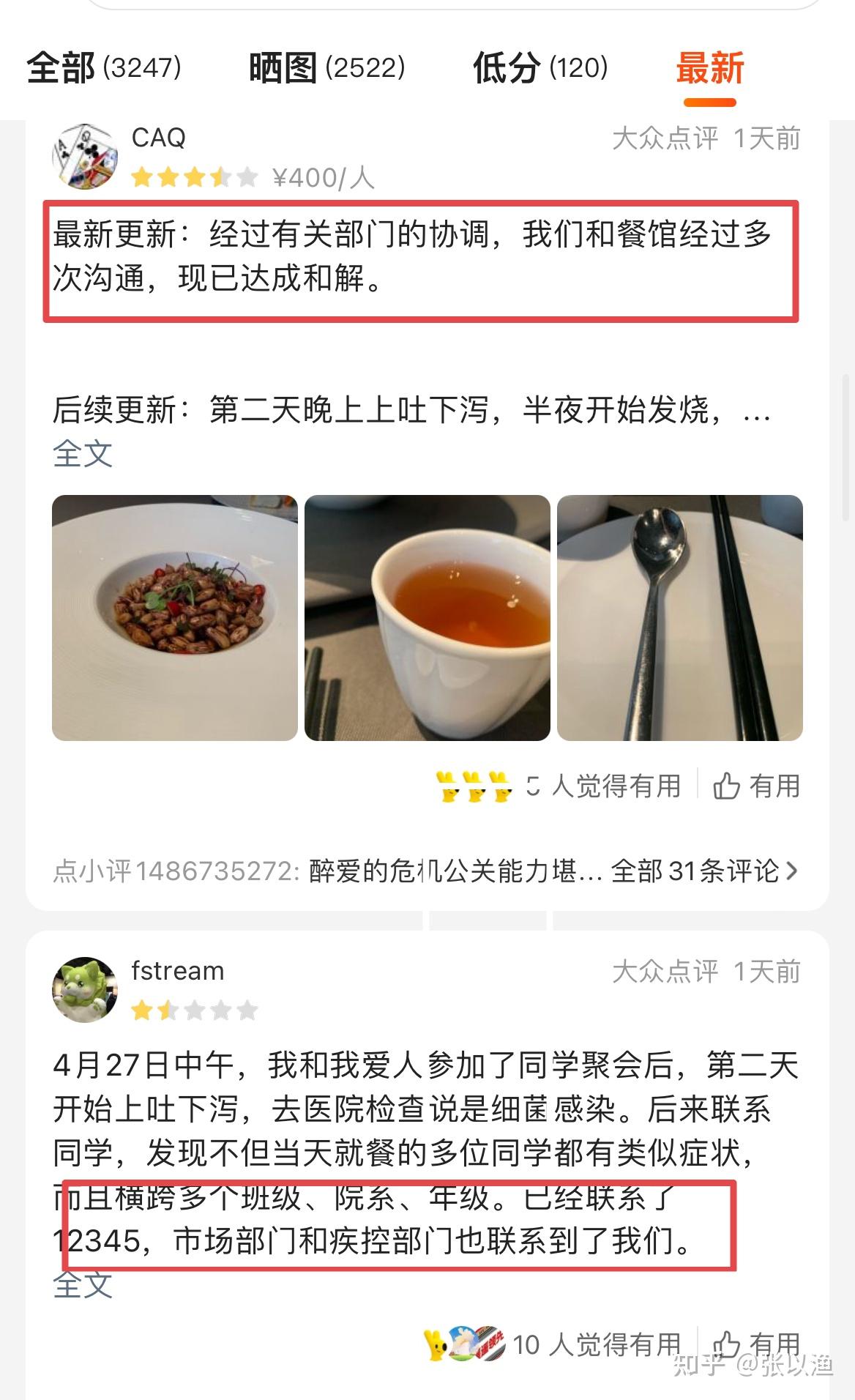Switch to the 全部 (3247) tab
The width and height of the screenshot is (855, 1400).
(x=104, y=68)
